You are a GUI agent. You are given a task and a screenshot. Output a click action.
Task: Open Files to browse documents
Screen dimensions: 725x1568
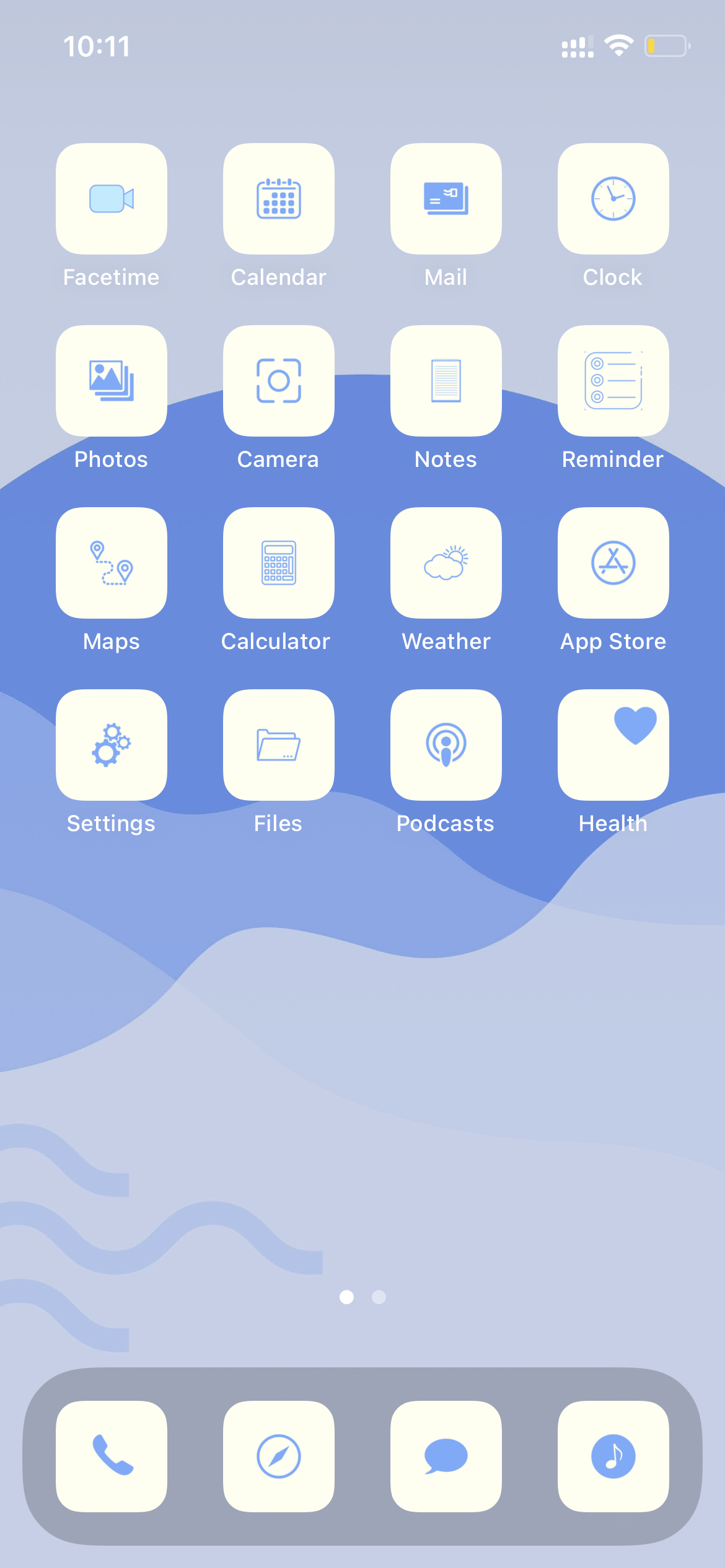click(278, 744)
